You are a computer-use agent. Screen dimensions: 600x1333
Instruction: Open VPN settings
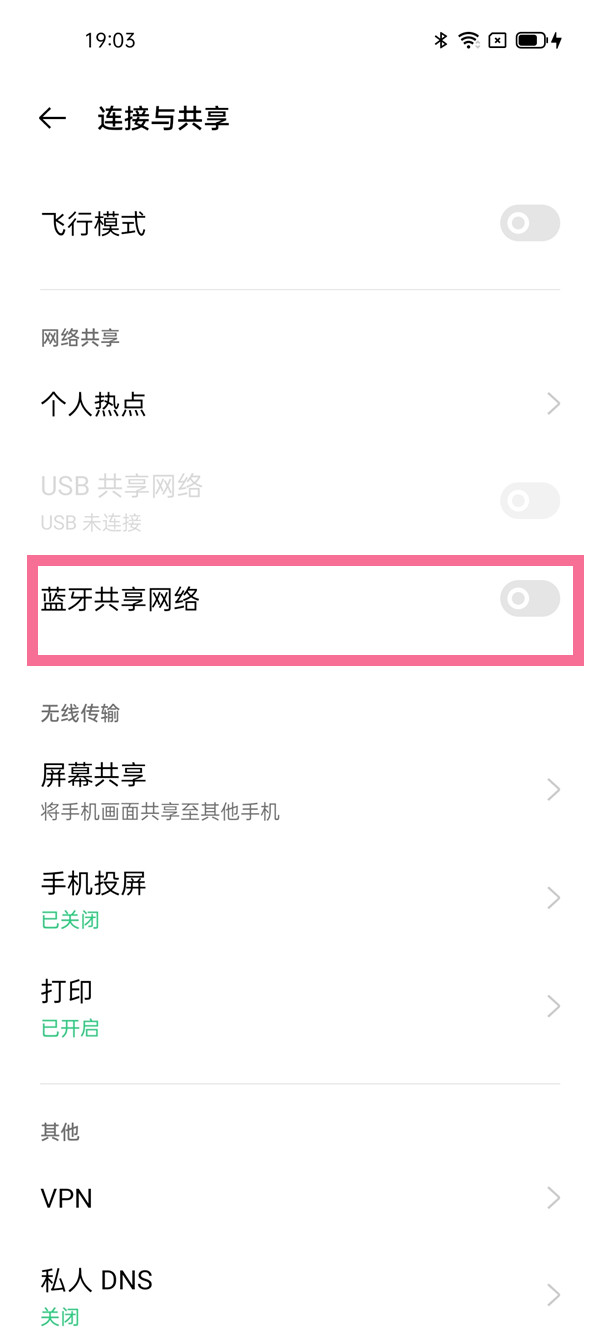300,1197
